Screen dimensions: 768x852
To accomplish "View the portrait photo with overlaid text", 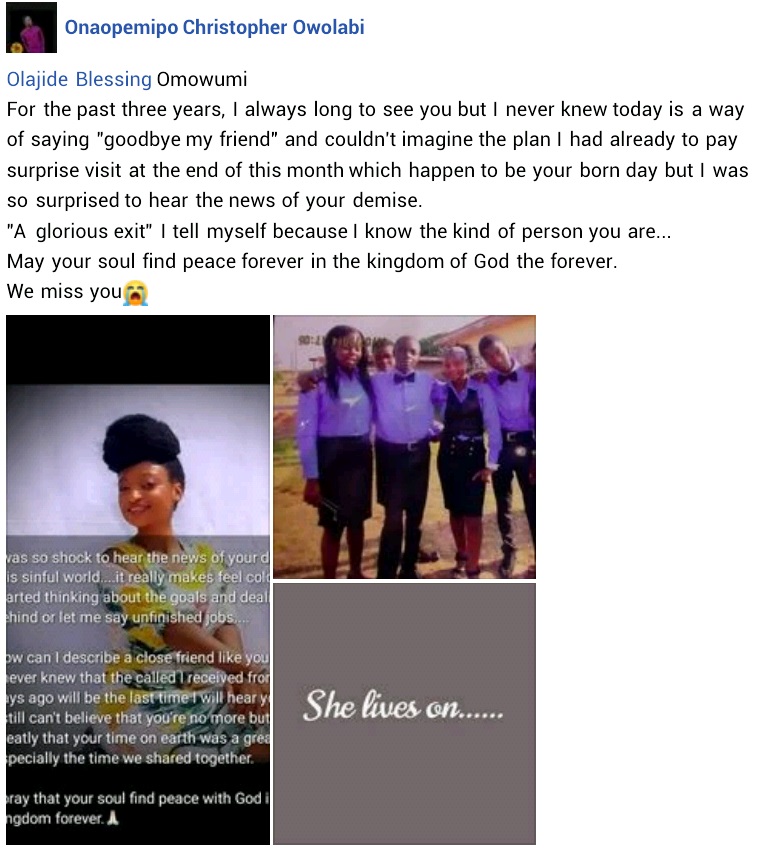I will click(x=137, y=580).
